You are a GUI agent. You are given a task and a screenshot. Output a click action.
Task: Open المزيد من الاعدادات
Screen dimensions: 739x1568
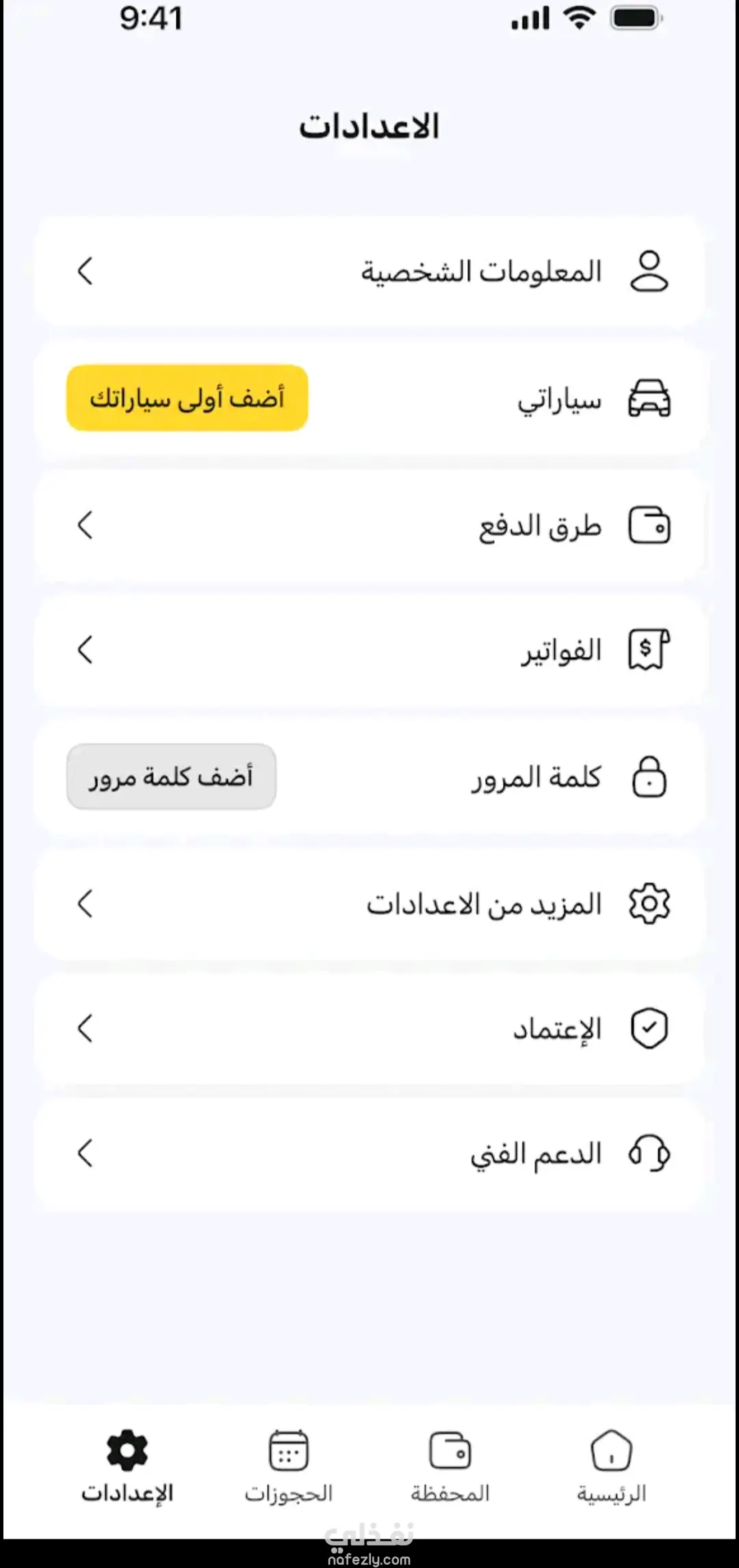(369, 904)
